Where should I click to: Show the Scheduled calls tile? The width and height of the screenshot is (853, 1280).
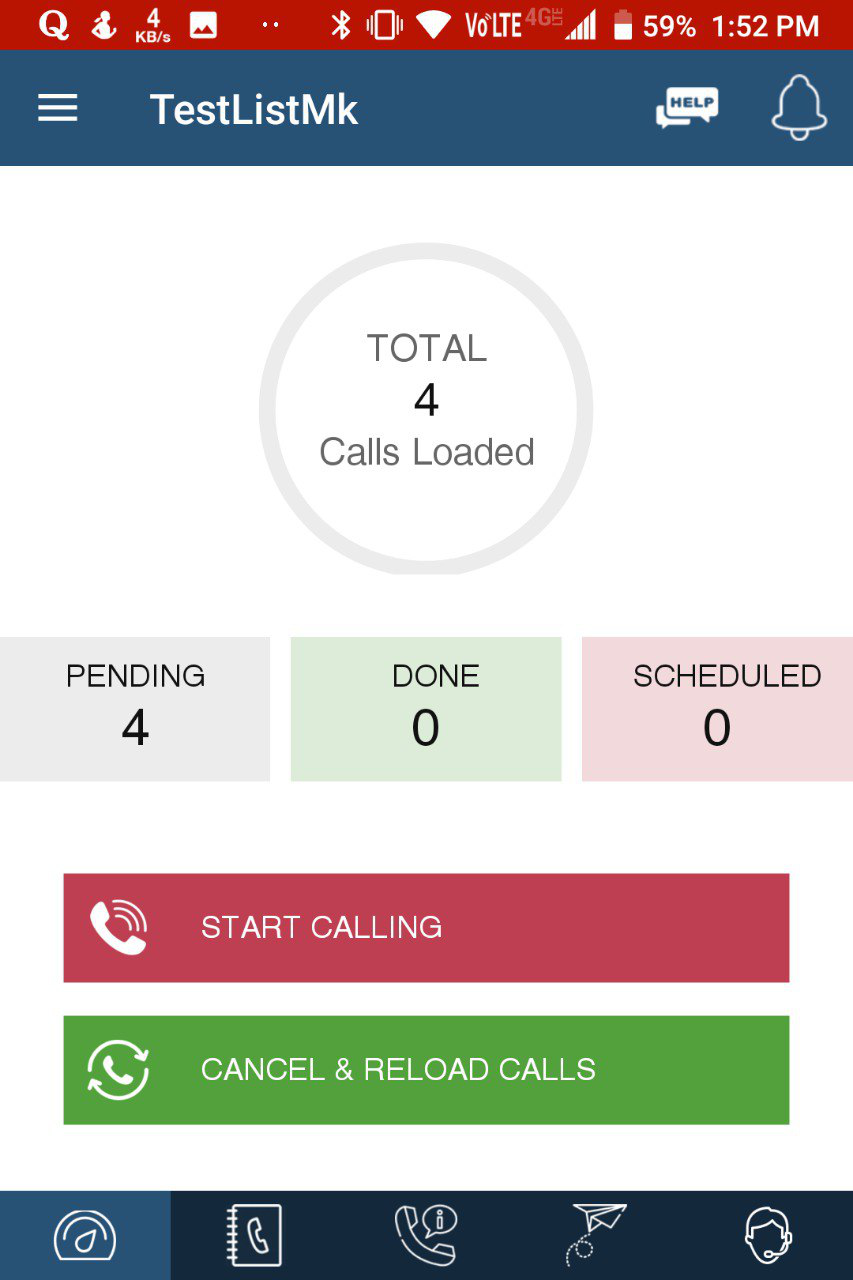[x=717, y=709]
